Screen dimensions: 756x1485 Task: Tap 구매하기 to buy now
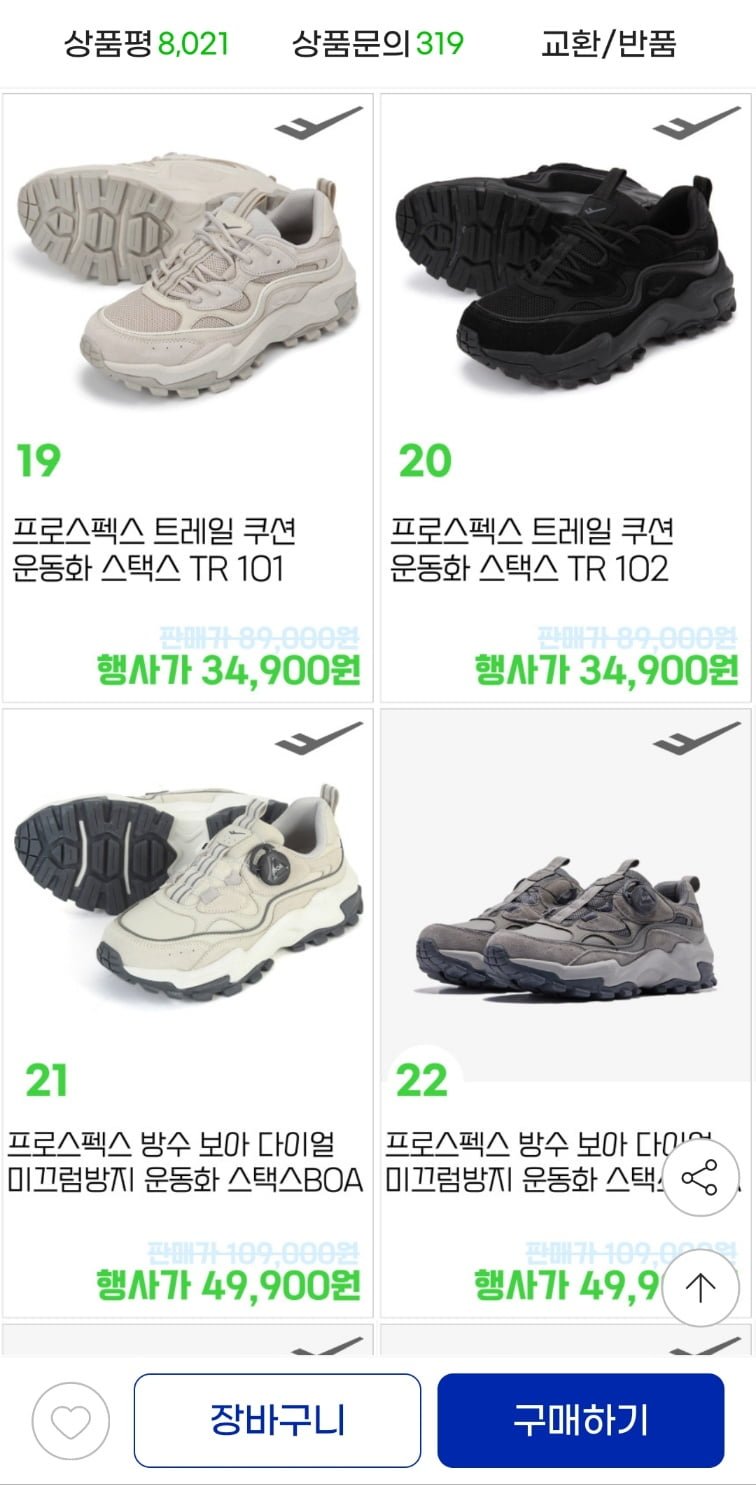(580, 1420)
